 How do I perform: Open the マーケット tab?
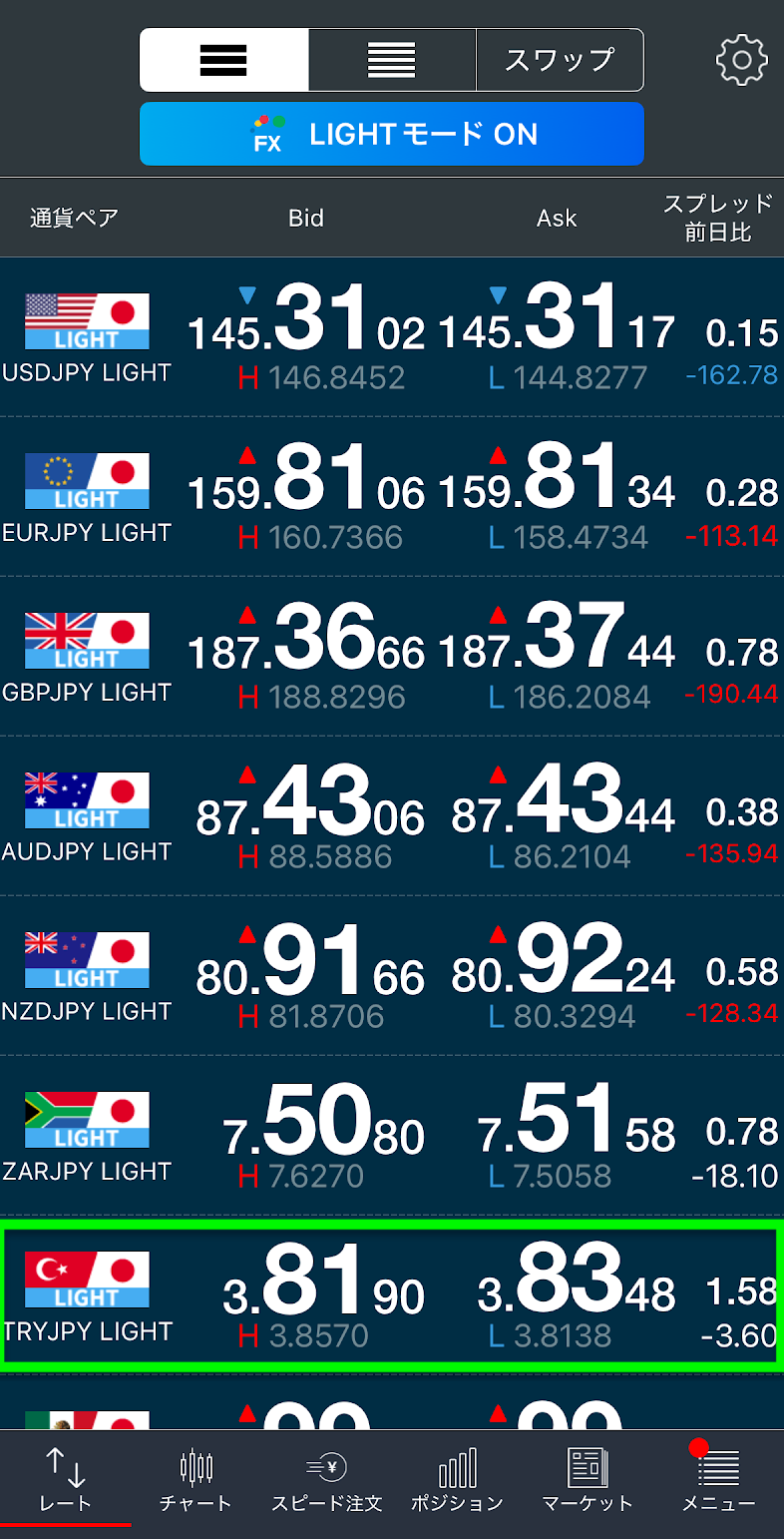(x=588, y=1481)
